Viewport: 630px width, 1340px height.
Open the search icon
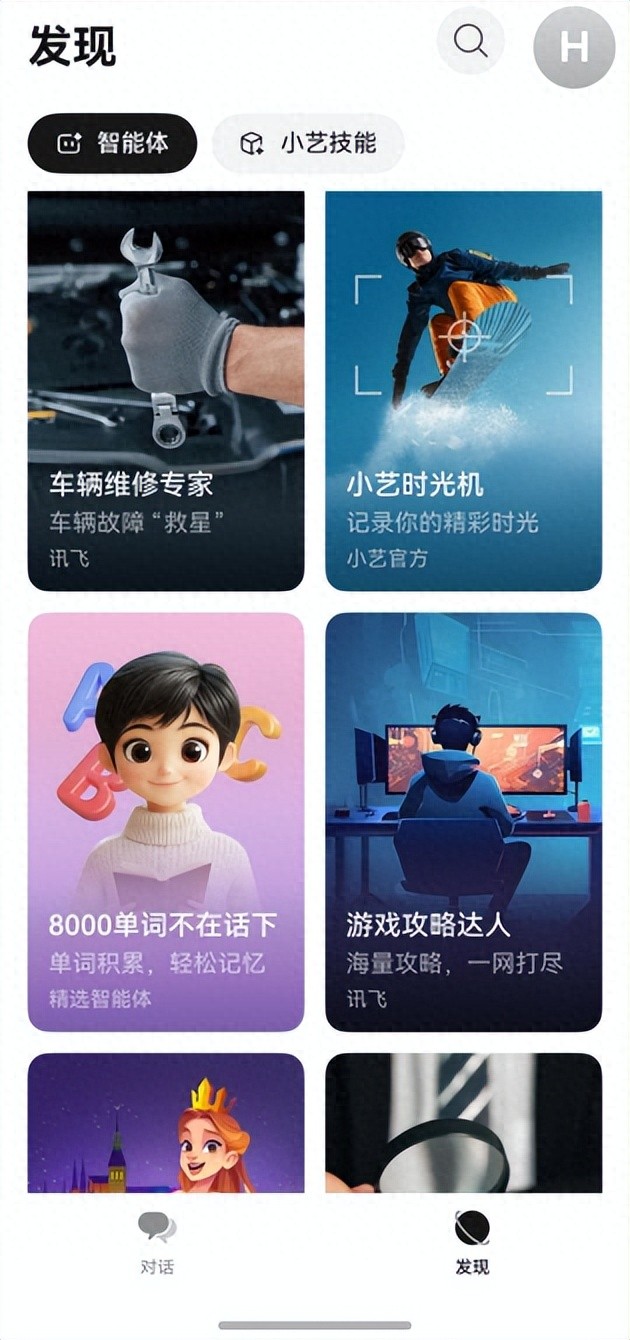click(470, 41)
